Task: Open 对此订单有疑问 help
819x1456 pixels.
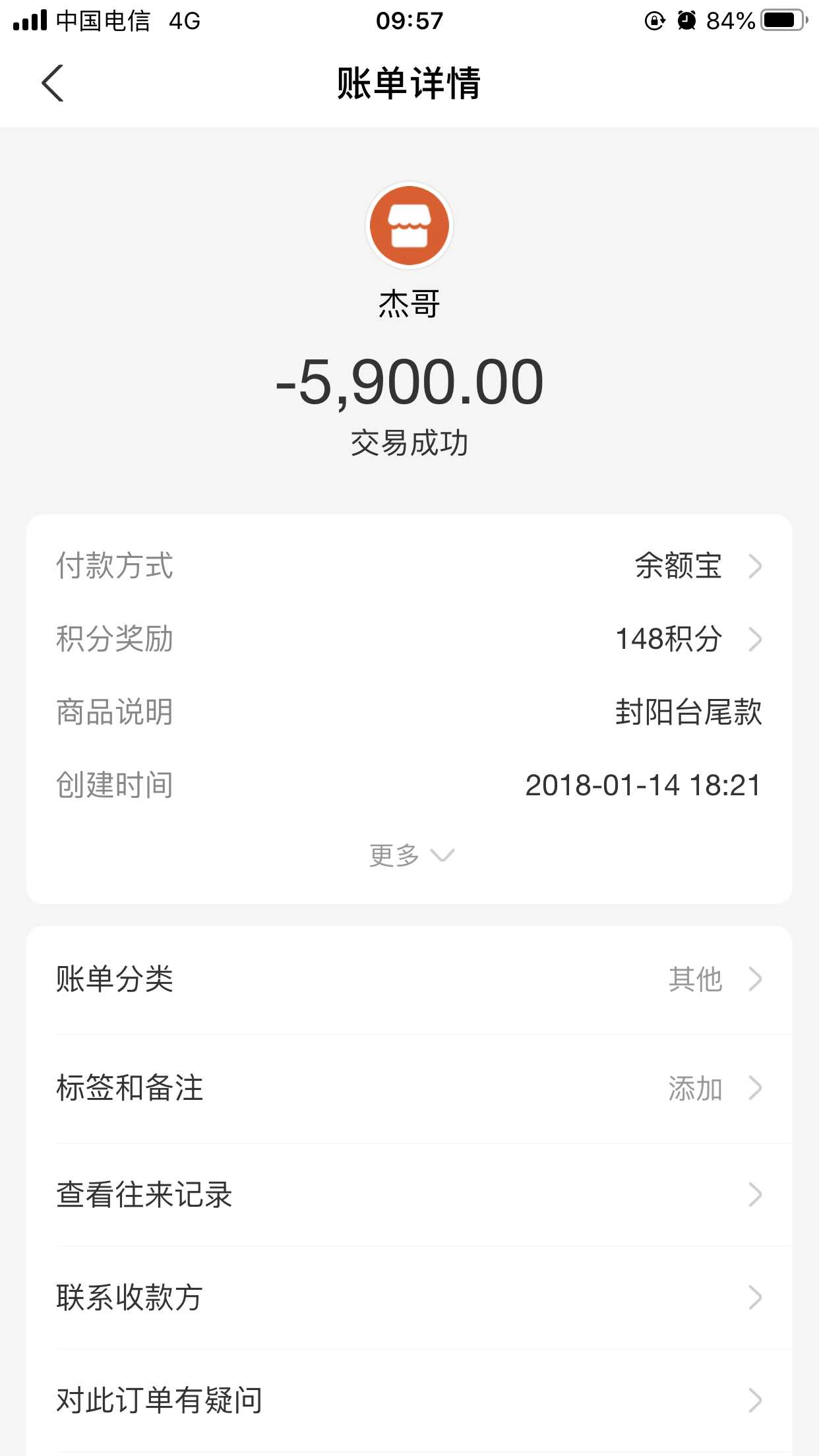Action: [409, 1400]
